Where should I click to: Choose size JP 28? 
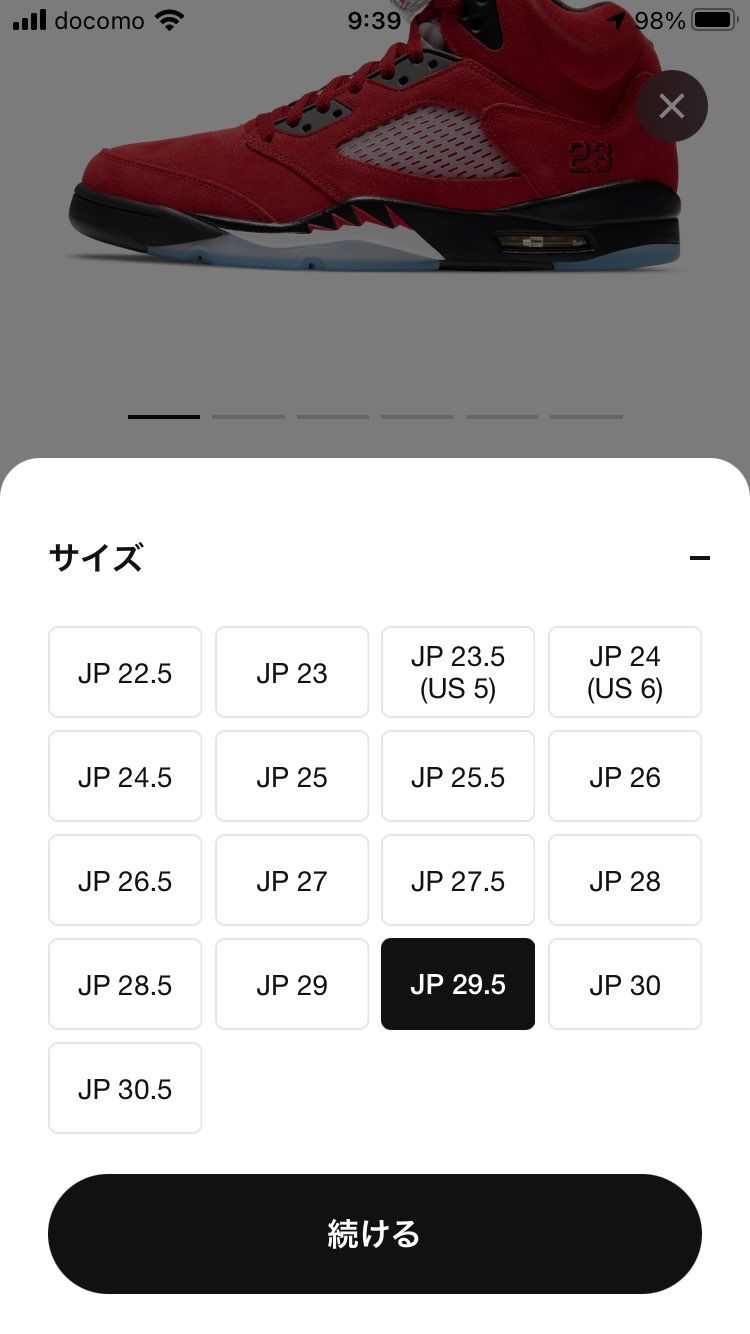pos(624,880)
